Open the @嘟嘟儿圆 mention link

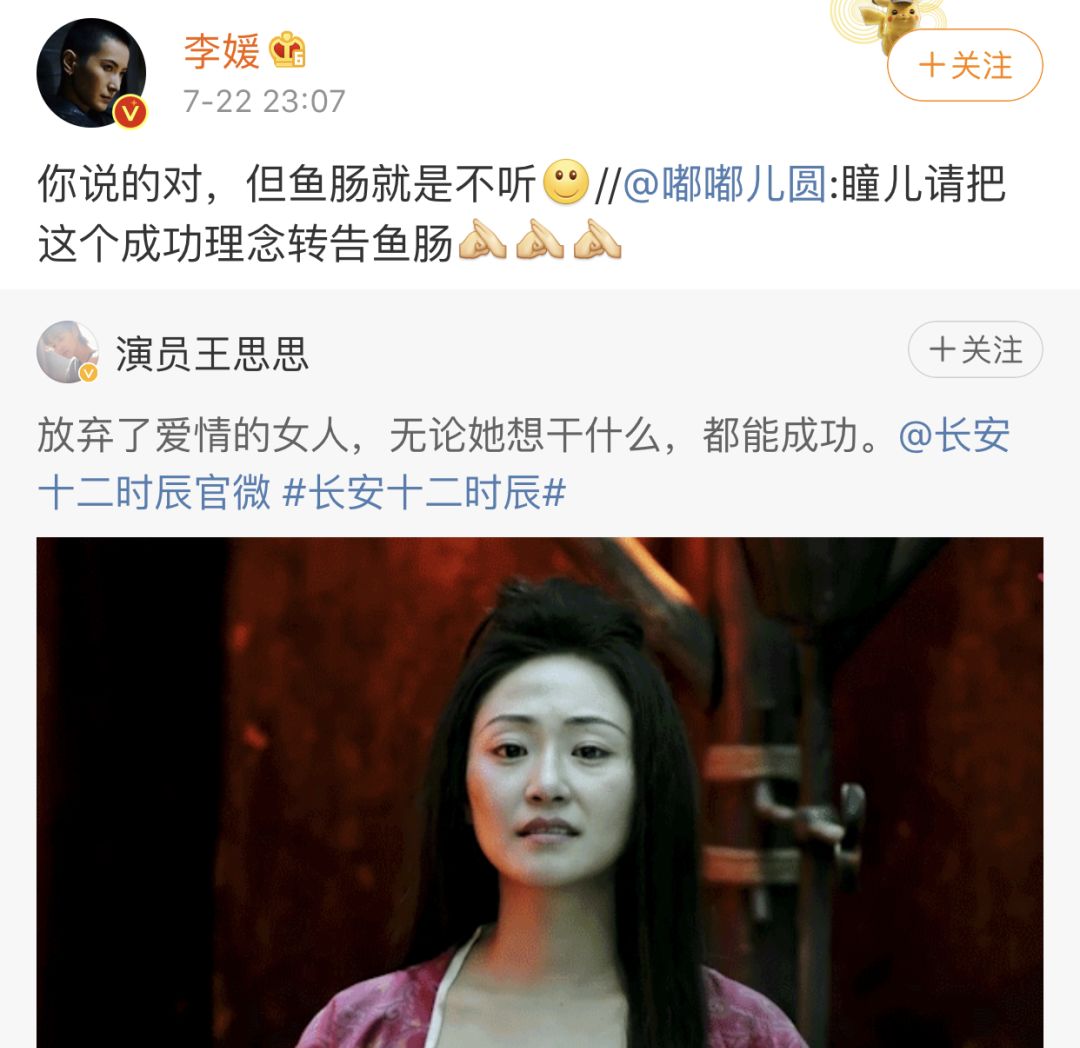tap(725, 186)
